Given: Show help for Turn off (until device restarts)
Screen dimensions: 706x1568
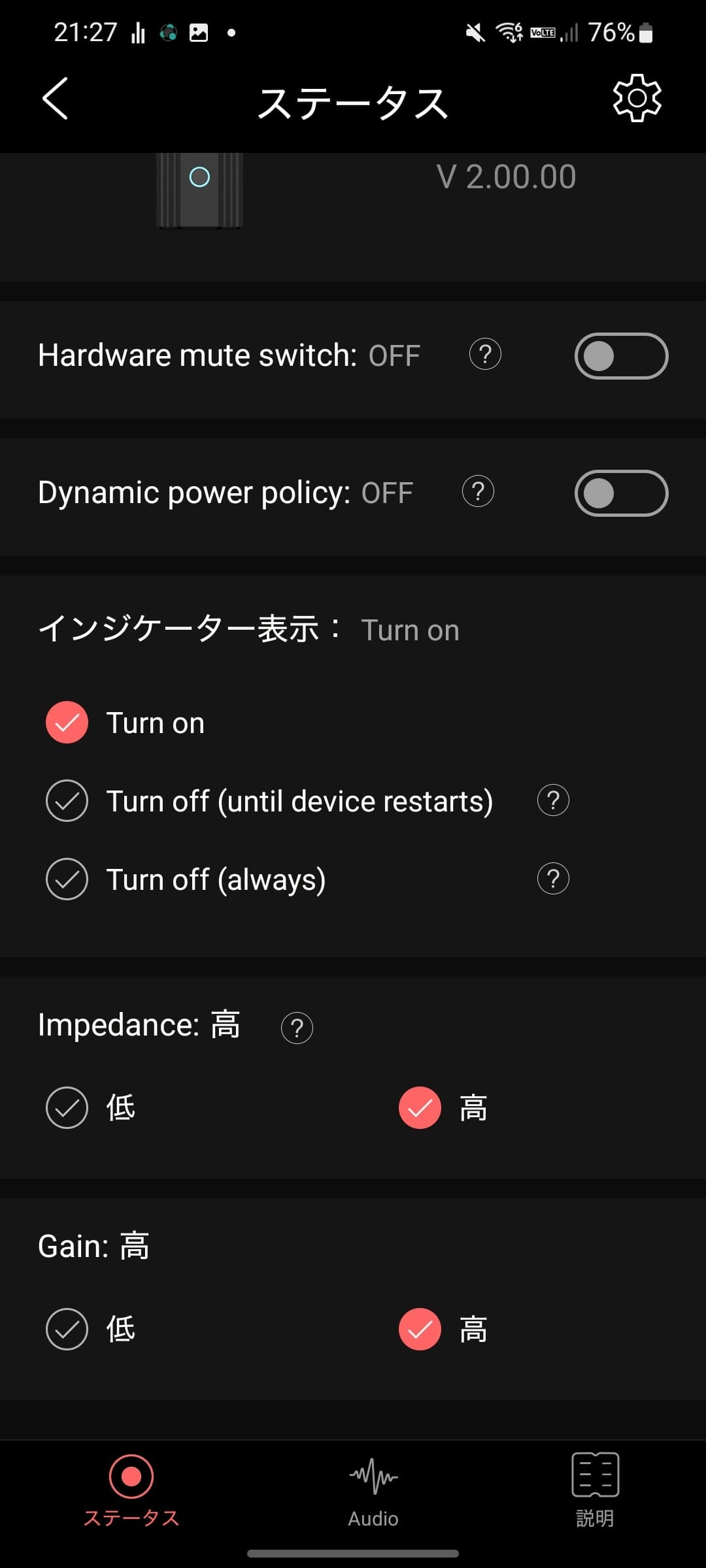Looking at the screenshot, I should (553, 800).
